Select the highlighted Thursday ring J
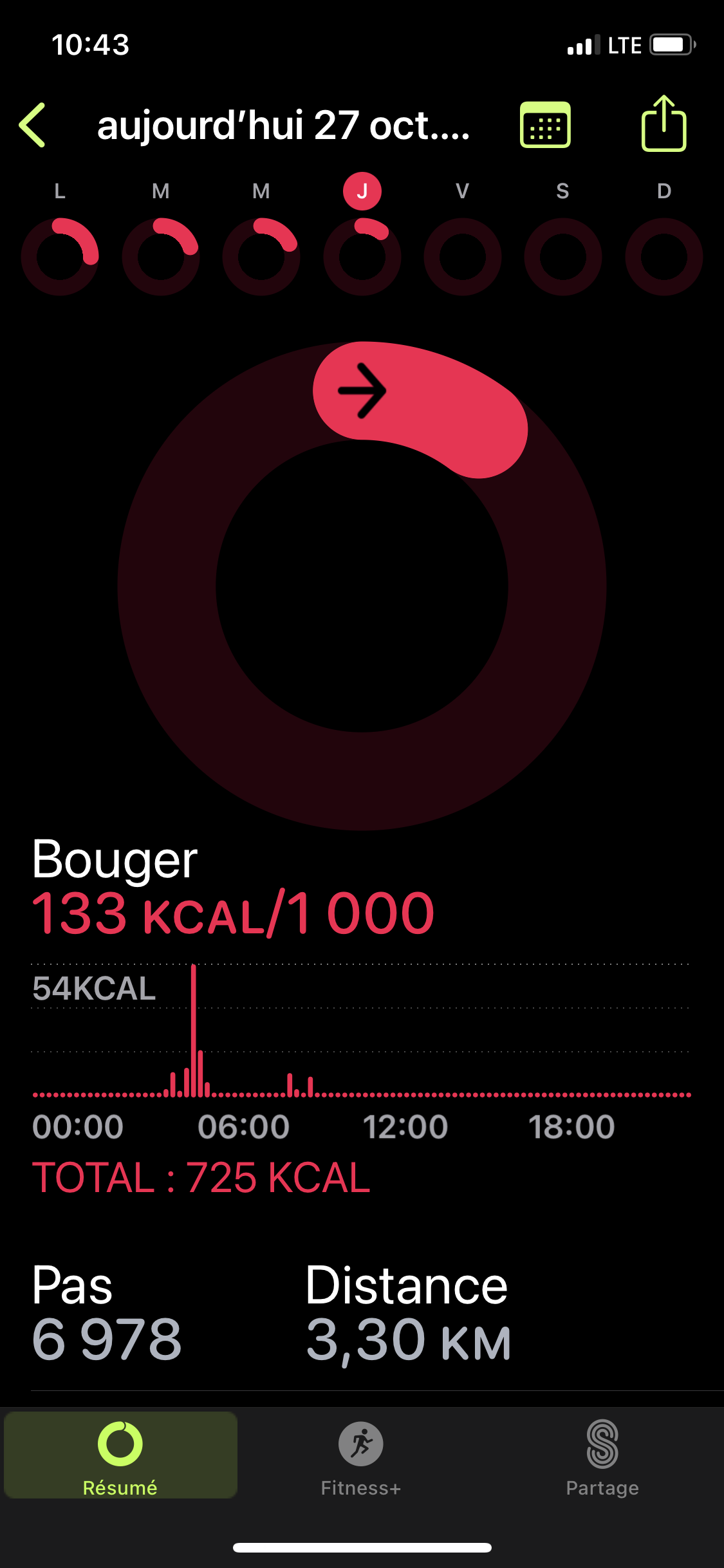724x1568 pixels. (x=362, y=256)
